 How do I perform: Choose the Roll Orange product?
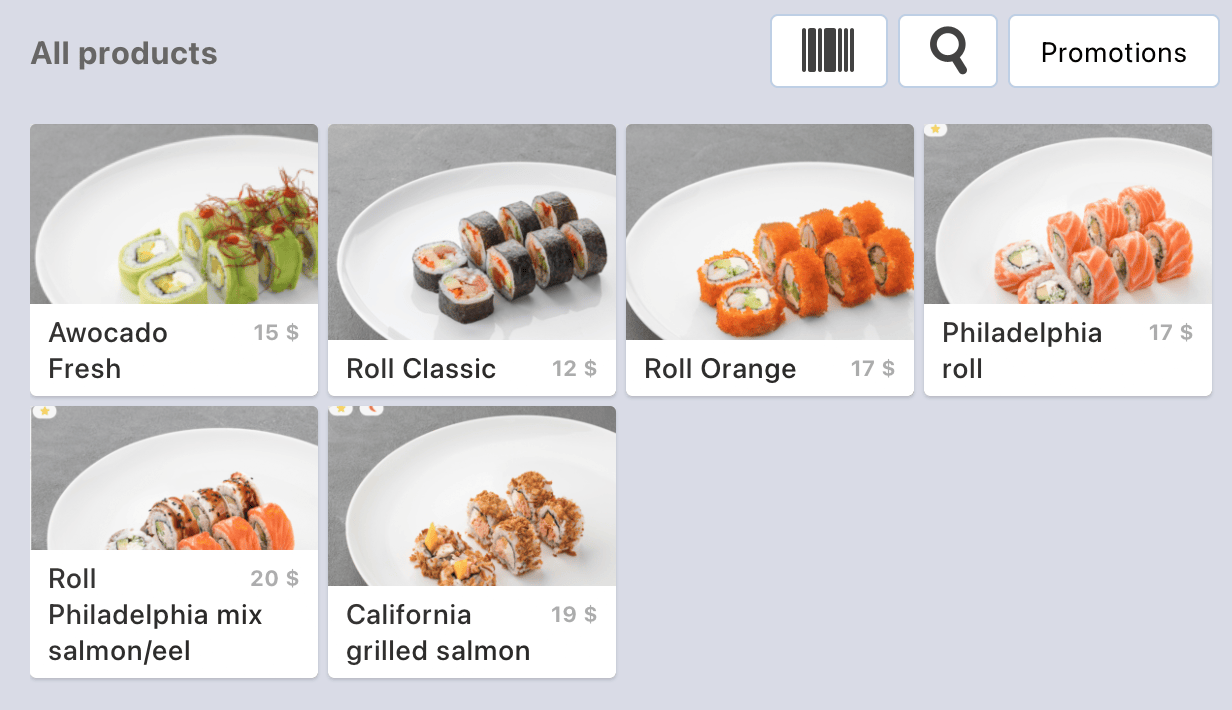point(770,259)
